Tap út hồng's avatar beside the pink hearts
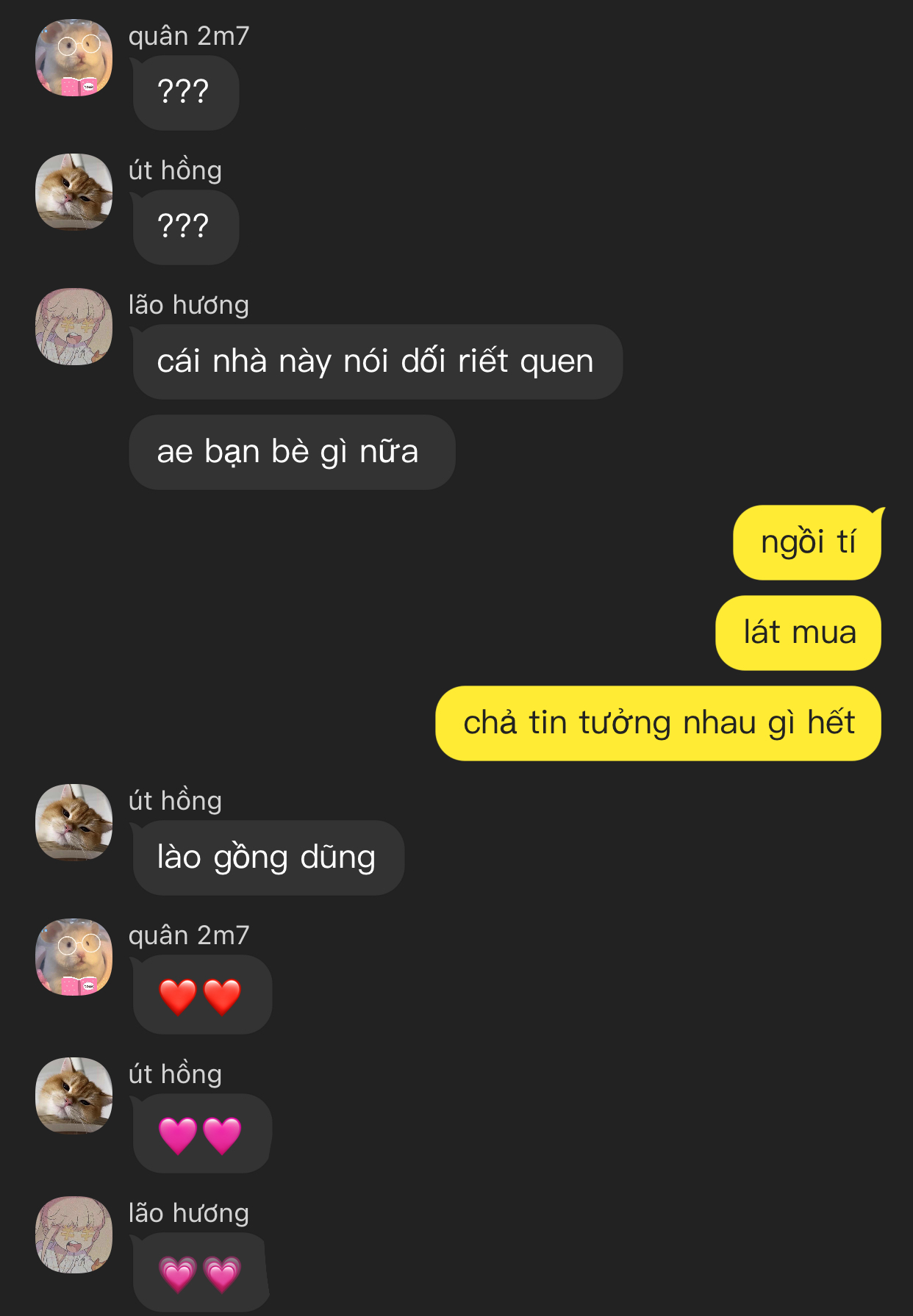Screen dimensions: 913x1316 (74, 1096)
